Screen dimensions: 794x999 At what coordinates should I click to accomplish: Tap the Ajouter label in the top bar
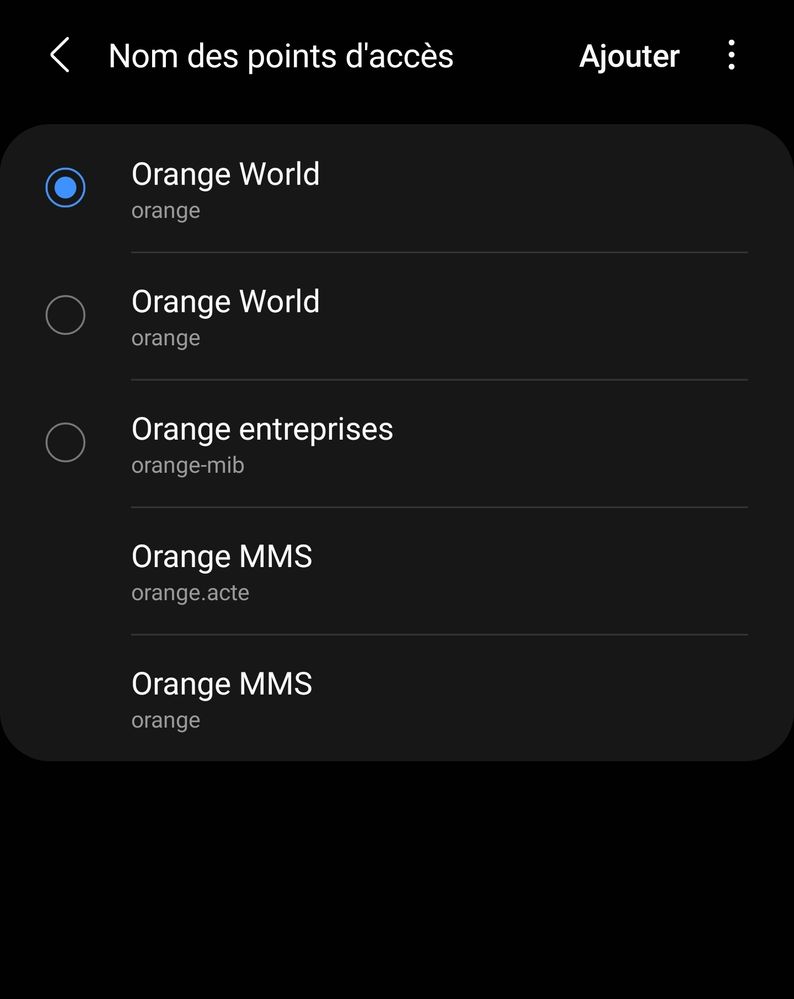pos(629,56)
